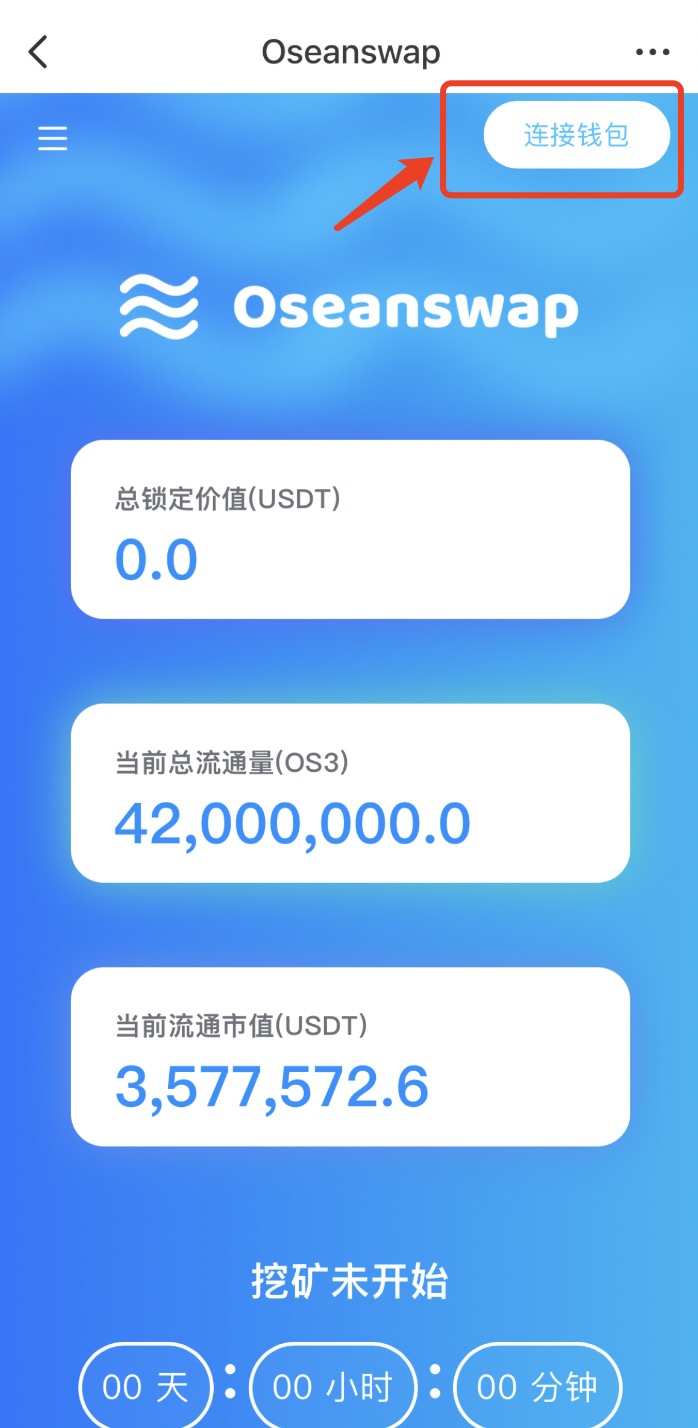This screenshot has width=698, height=1428.
Task: Open the hamburger drawer menu
Action: 52,138
